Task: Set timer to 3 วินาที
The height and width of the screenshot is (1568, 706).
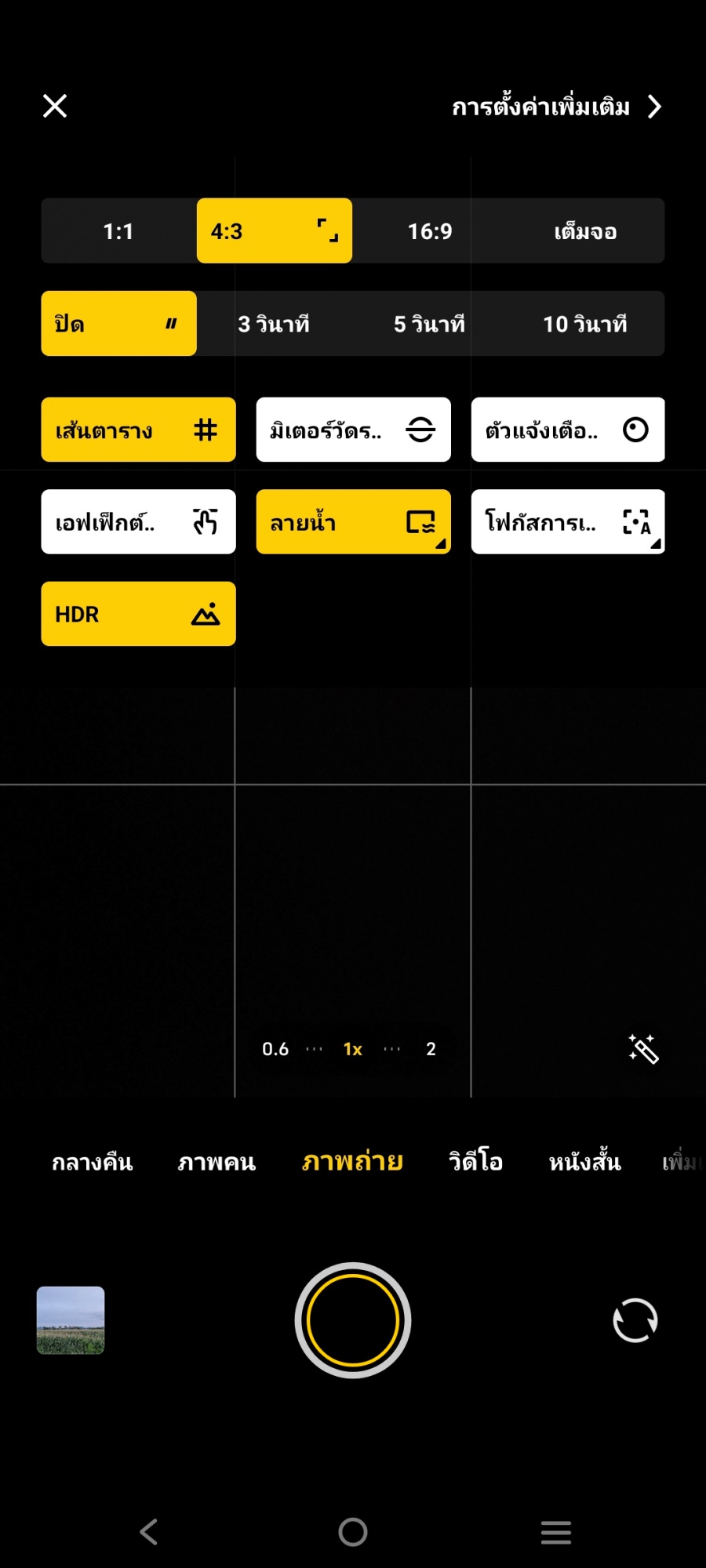Action: [x=274, y=324]
